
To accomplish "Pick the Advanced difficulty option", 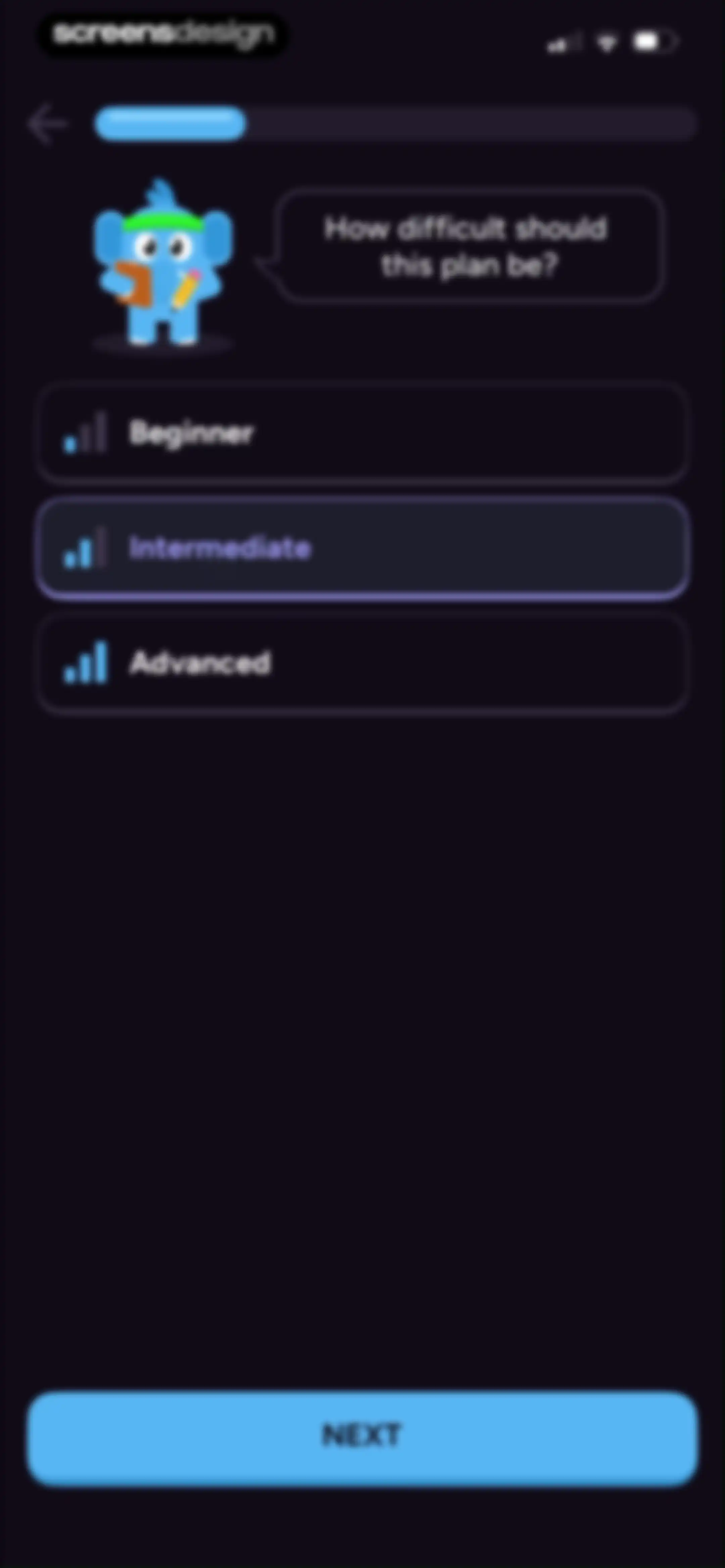I will [362, 663].
